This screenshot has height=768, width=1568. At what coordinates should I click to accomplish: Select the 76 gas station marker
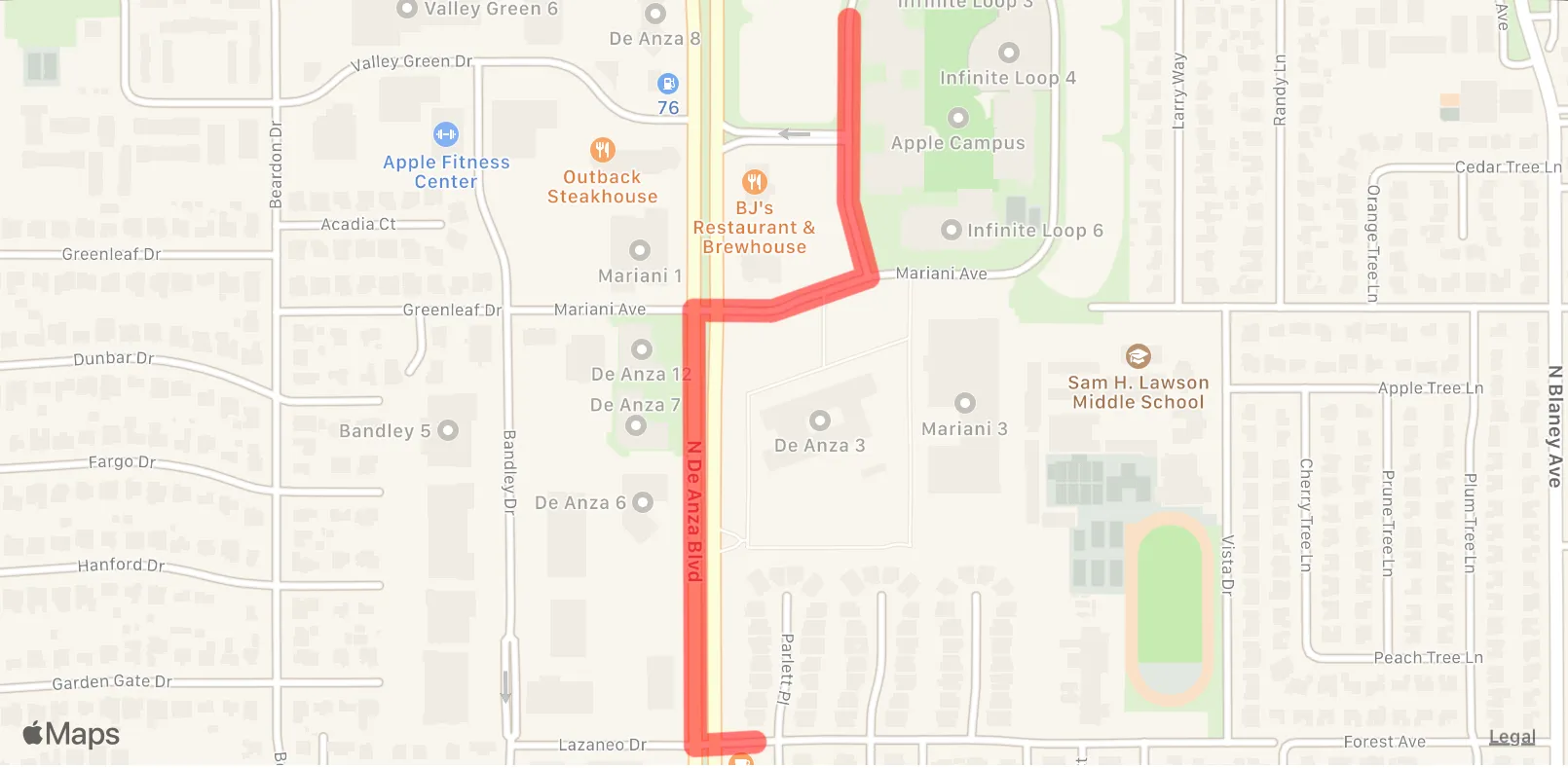tap(668, 84)
